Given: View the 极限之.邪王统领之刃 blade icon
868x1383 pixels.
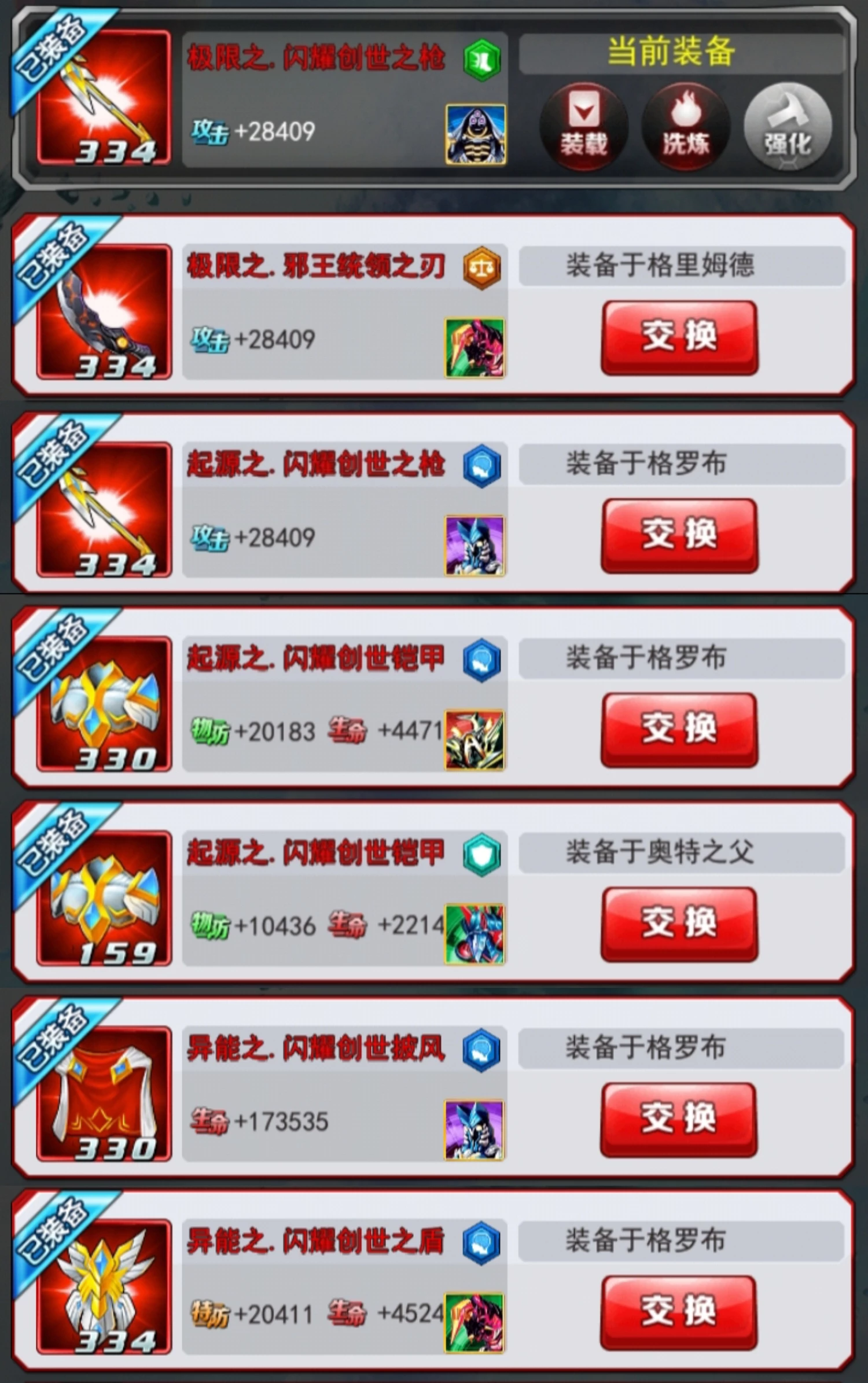Looking at the screenshot, I should click(x=104, y=312).
